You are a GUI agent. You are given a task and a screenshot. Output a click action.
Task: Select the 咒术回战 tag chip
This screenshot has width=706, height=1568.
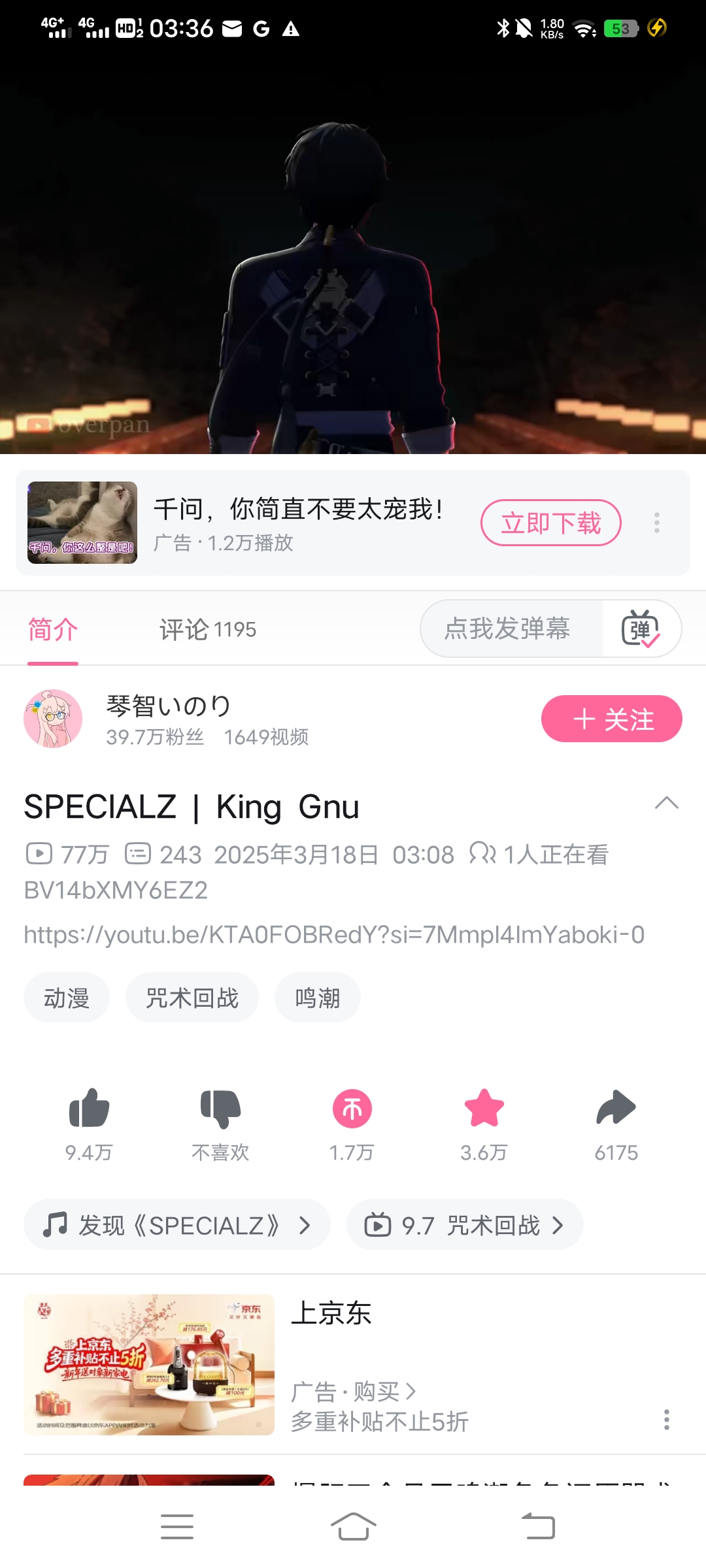pyautogui.click(x=192, y=998)
